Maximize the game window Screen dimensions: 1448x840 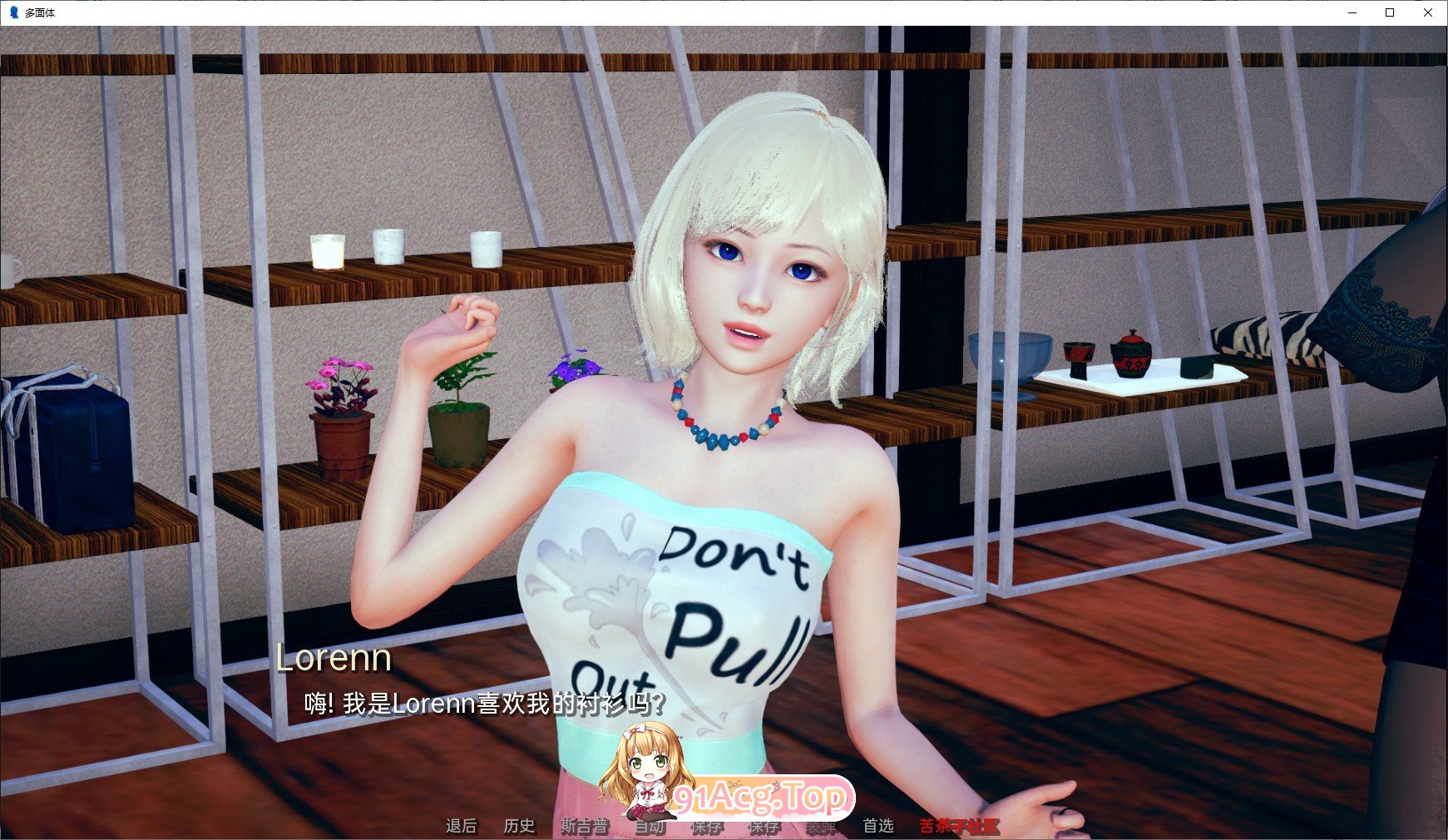[1390, 12]
